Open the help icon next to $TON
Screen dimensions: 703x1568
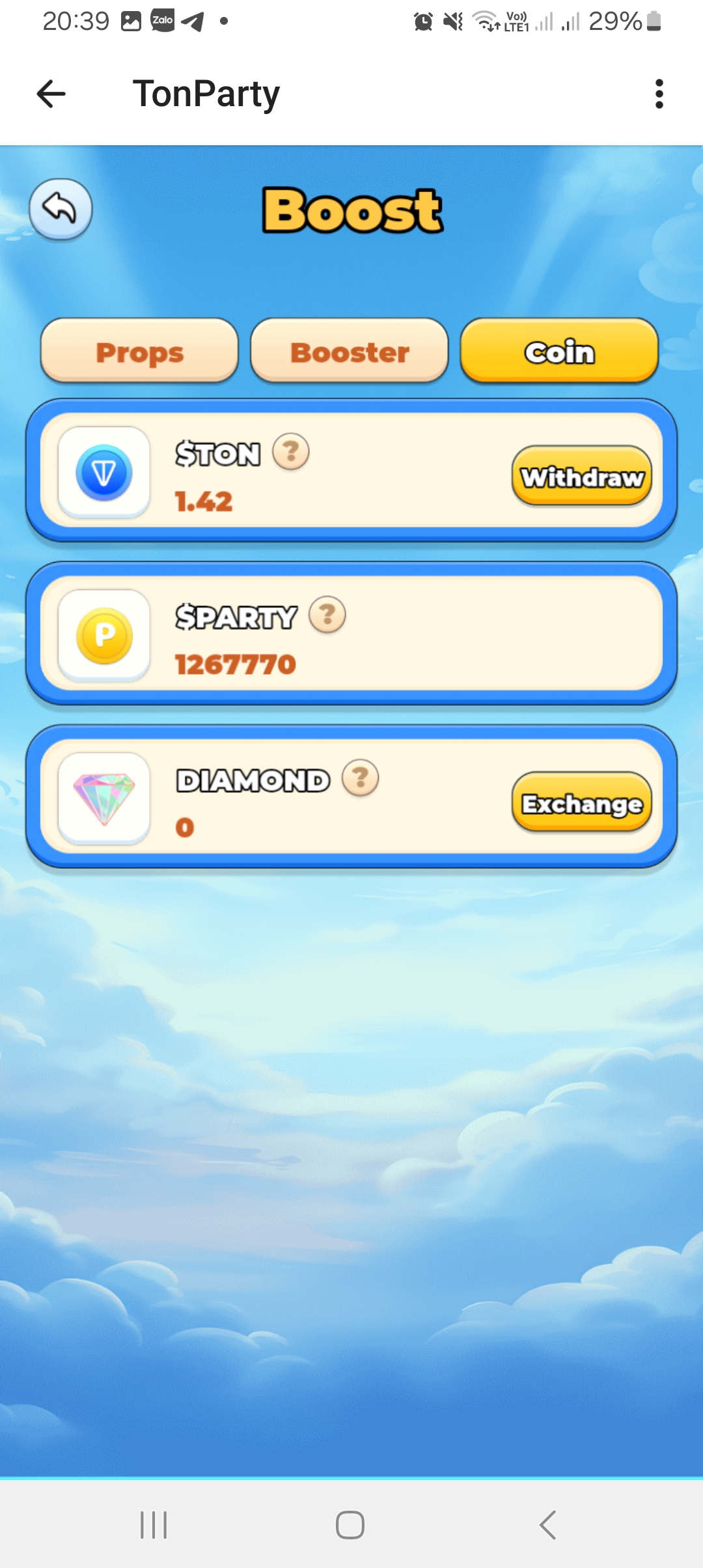click(x=291, y=451)
